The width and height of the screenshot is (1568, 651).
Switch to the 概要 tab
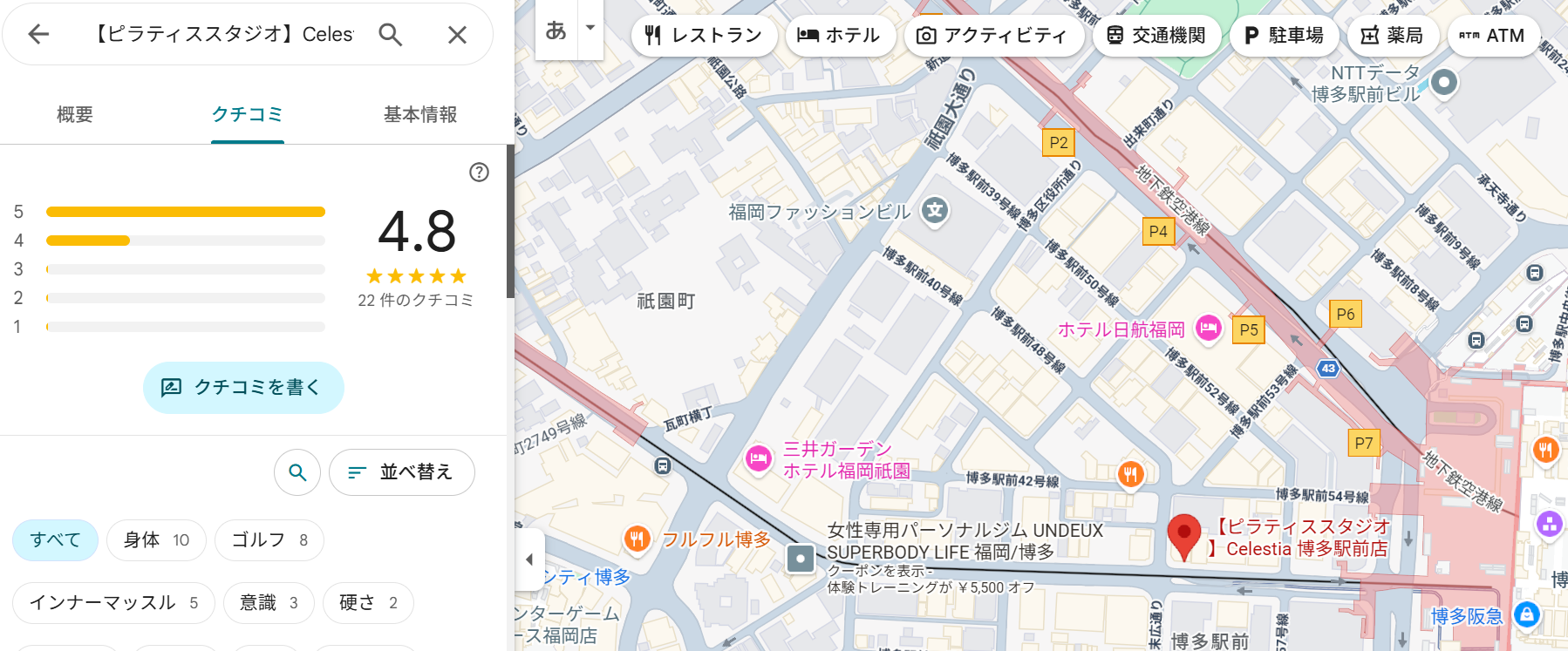coord(75,114)
